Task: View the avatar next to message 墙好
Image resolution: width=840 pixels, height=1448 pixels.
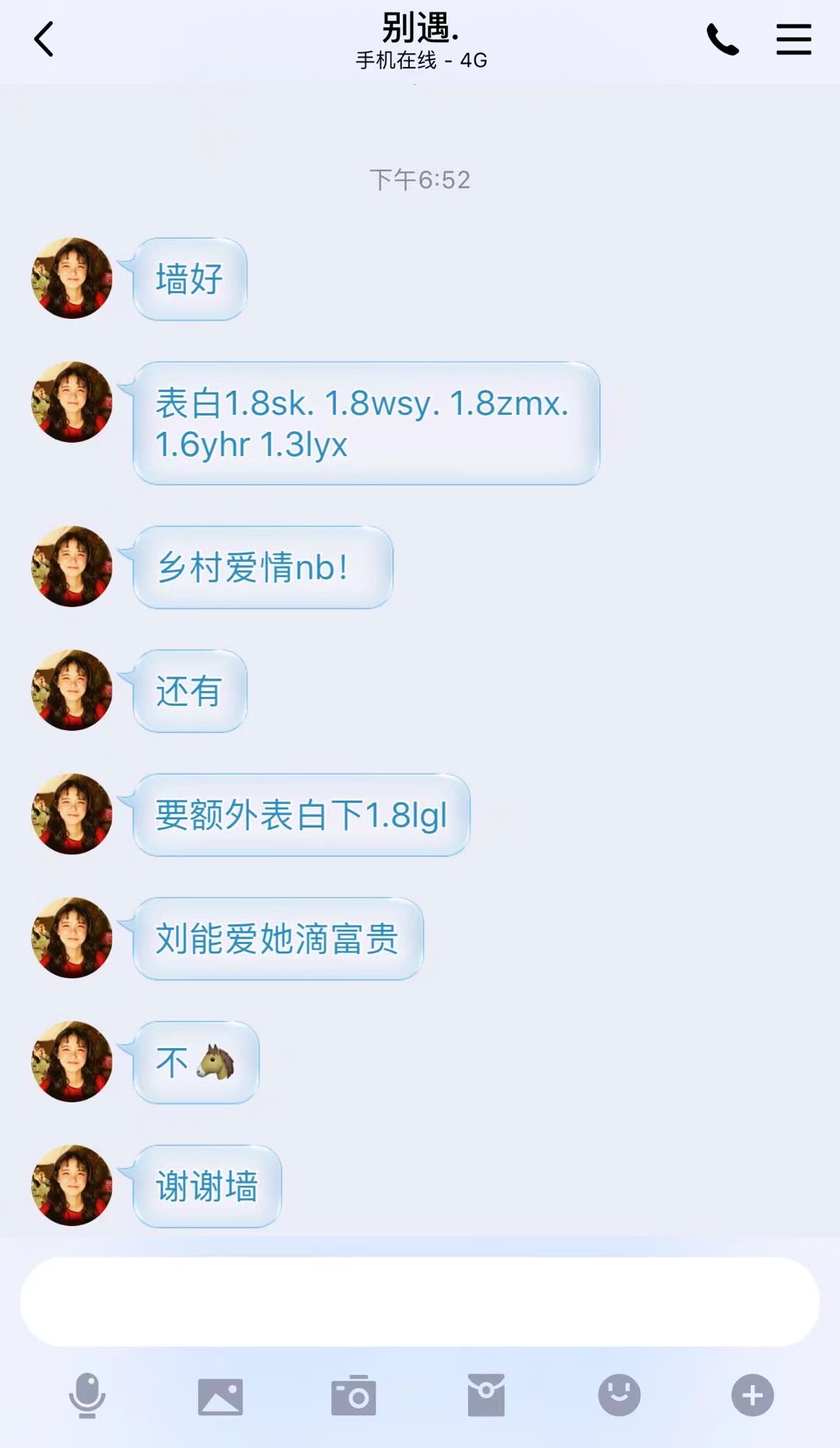Action: point(72,279)
